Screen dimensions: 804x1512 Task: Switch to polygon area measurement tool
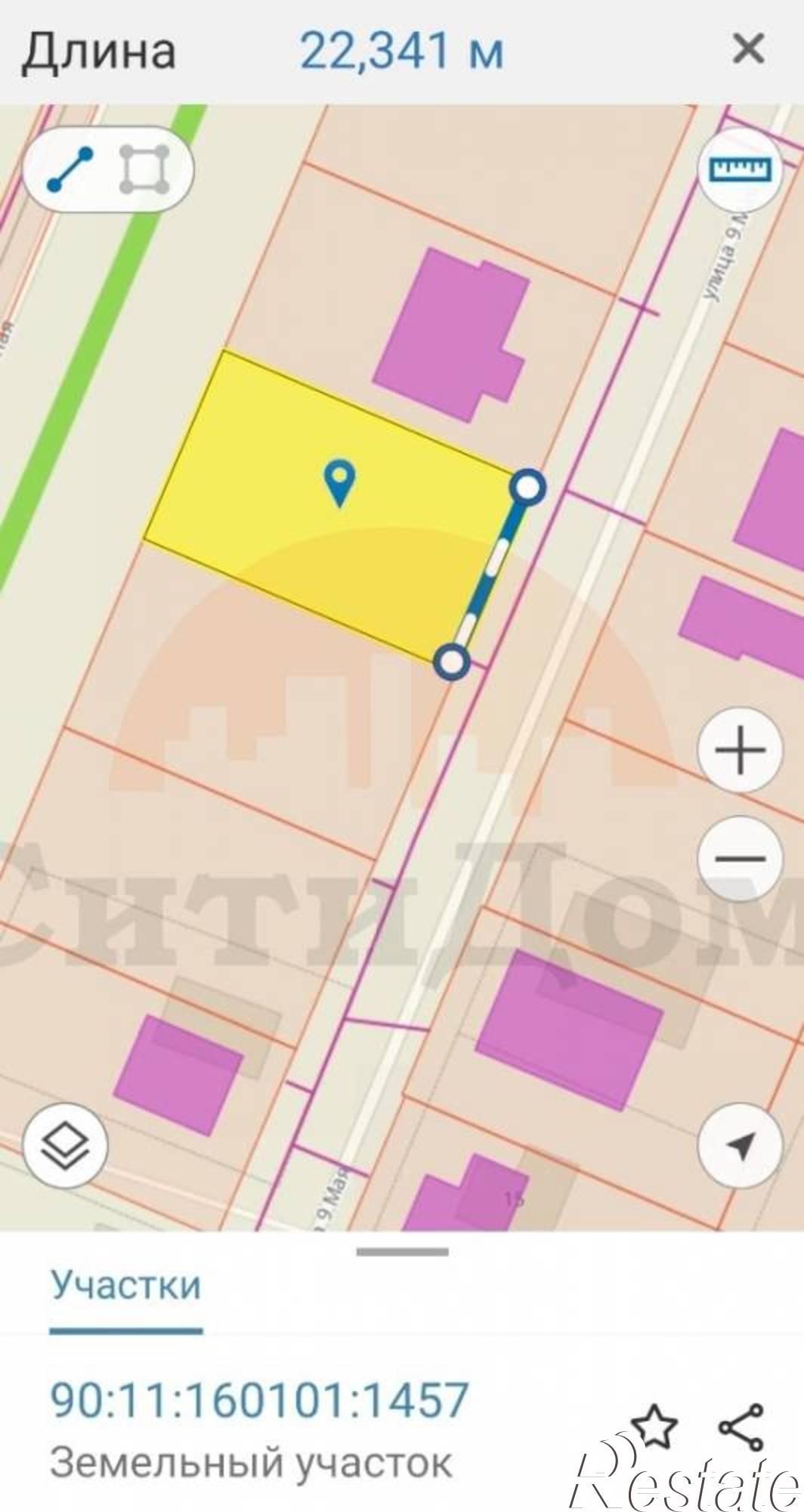144,169
